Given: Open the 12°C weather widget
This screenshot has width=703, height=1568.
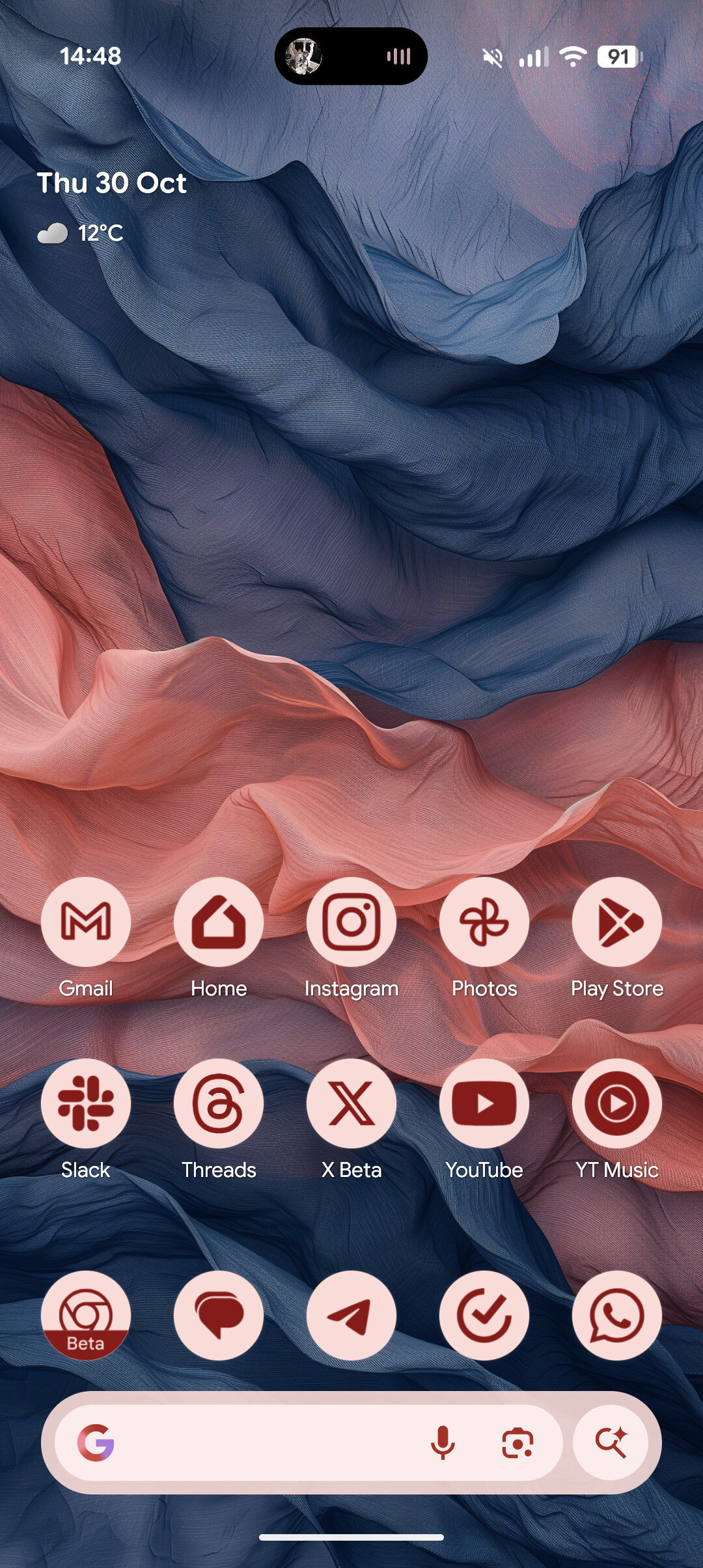Looking at the screenshot, I should [x=81, y=233].
